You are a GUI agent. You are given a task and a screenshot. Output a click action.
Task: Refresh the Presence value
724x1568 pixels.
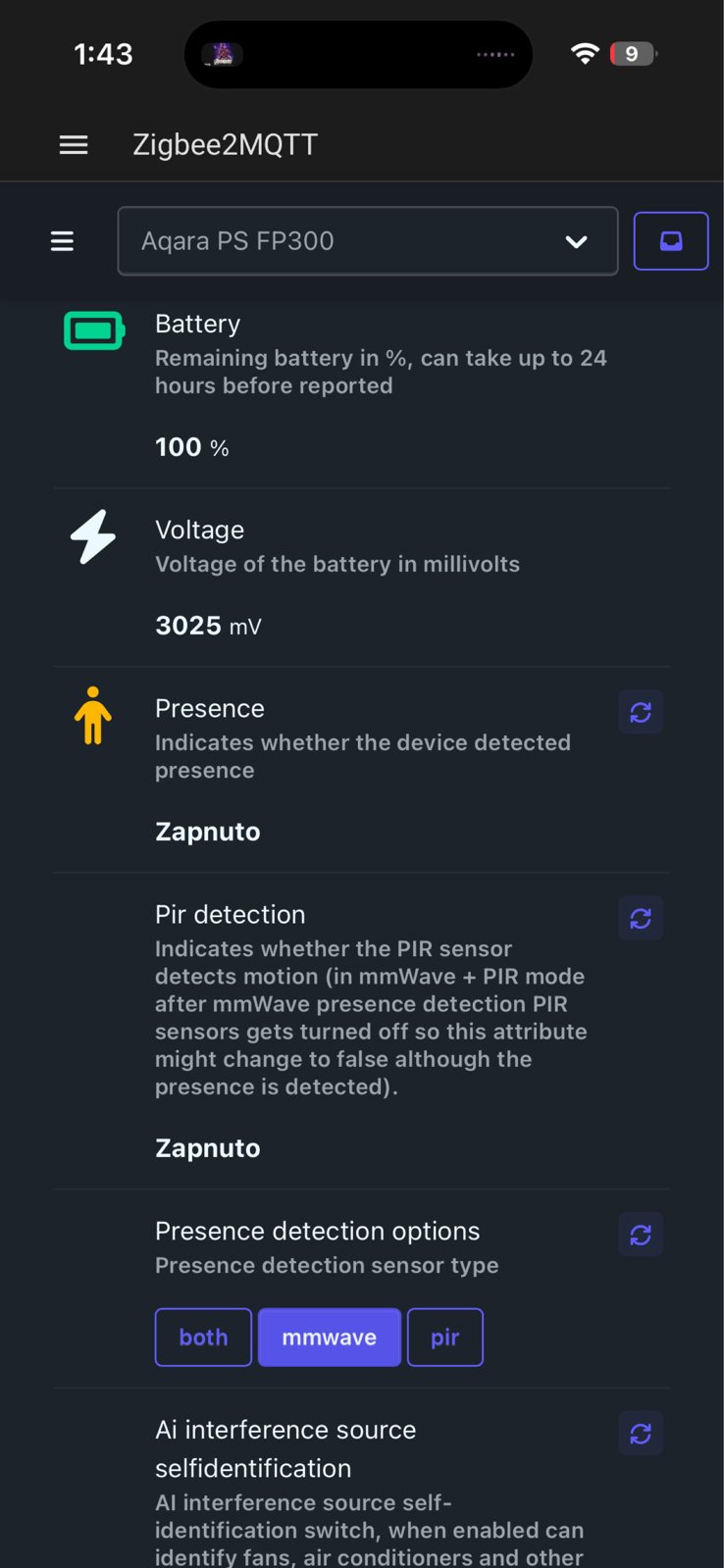point(641,712)
